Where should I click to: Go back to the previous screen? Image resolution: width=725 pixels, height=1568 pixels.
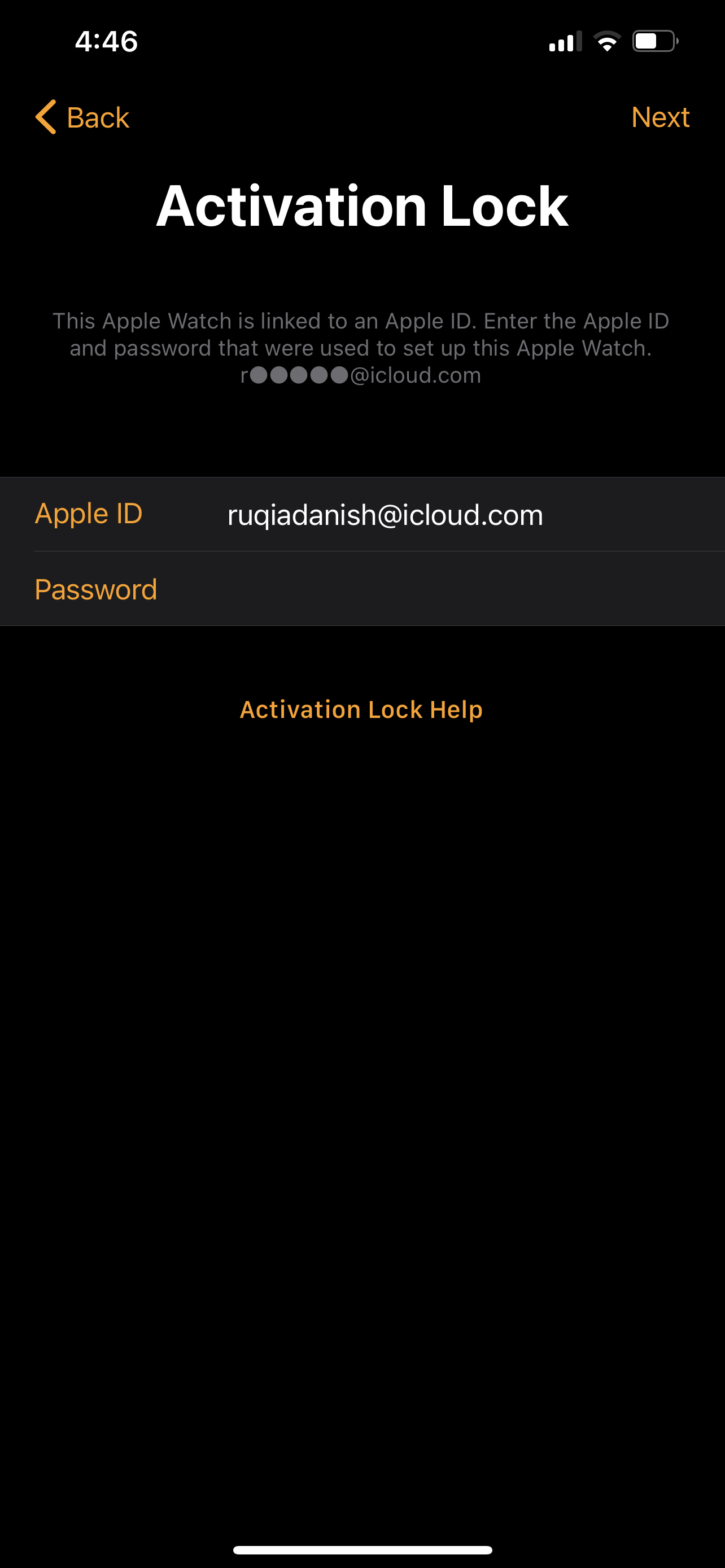point(82,117)
